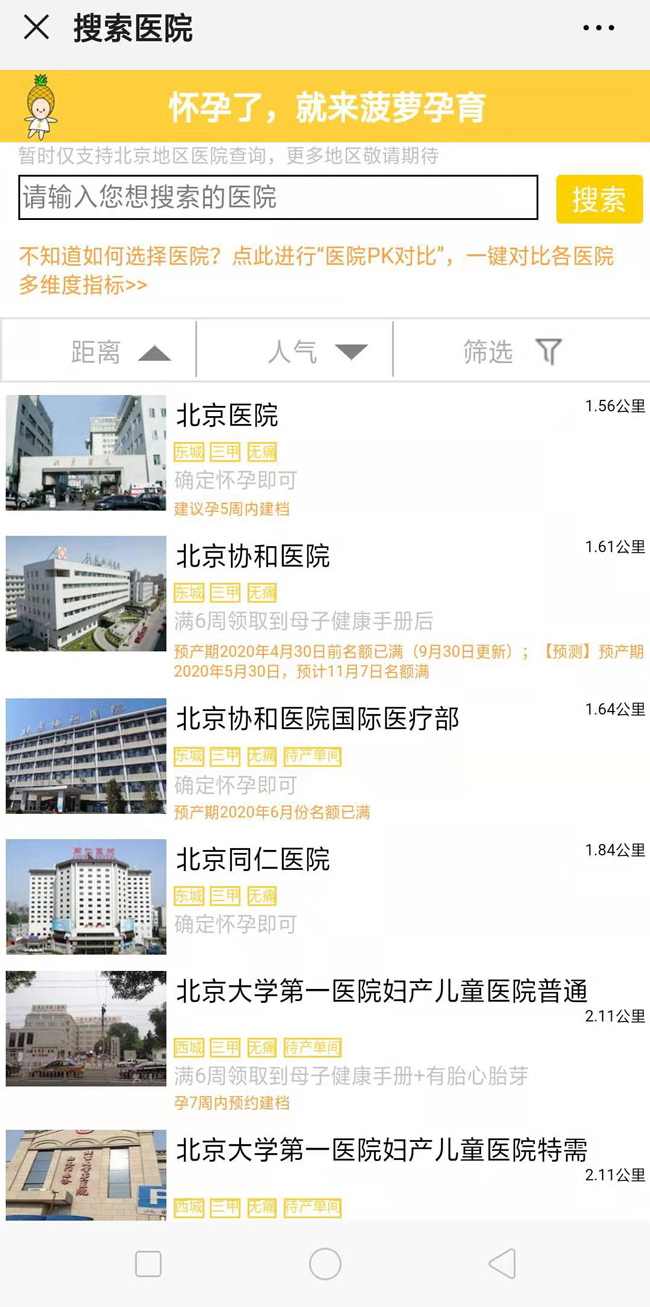Sort hospitals by 人气
This screenshot has height=1307, width=650.
pos(317,351)
